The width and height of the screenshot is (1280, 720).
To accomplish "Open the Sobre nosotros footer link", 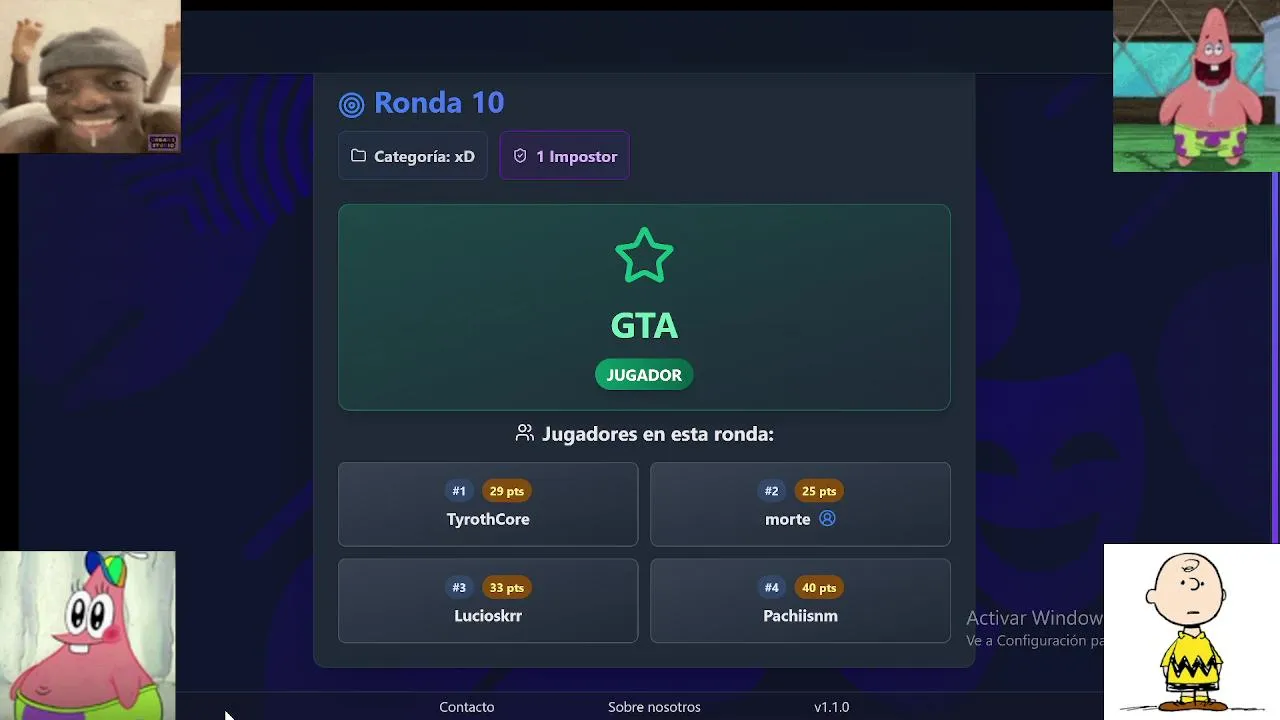I will tap(654, 706).
